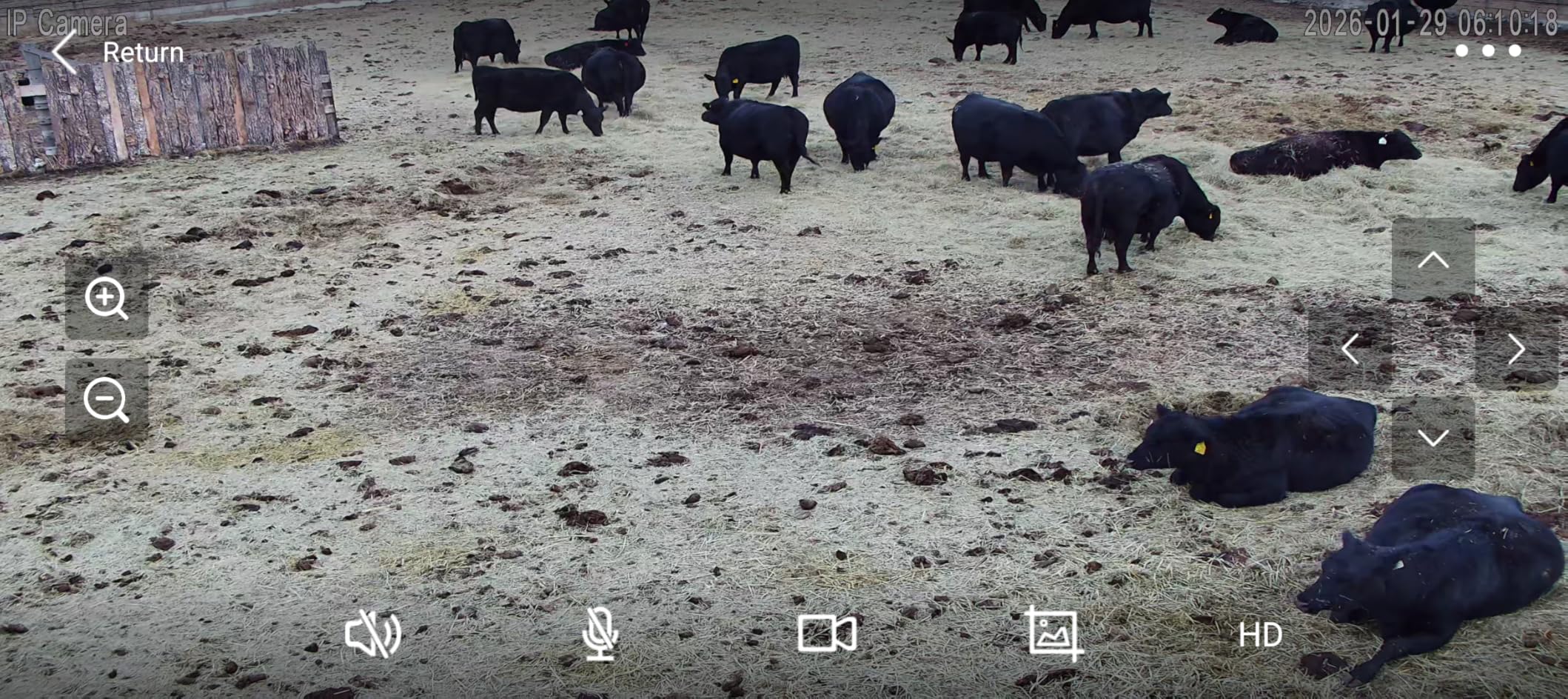The image size is (1568, 699).
Task: Toggle the muted microphone
Action: 600,635
